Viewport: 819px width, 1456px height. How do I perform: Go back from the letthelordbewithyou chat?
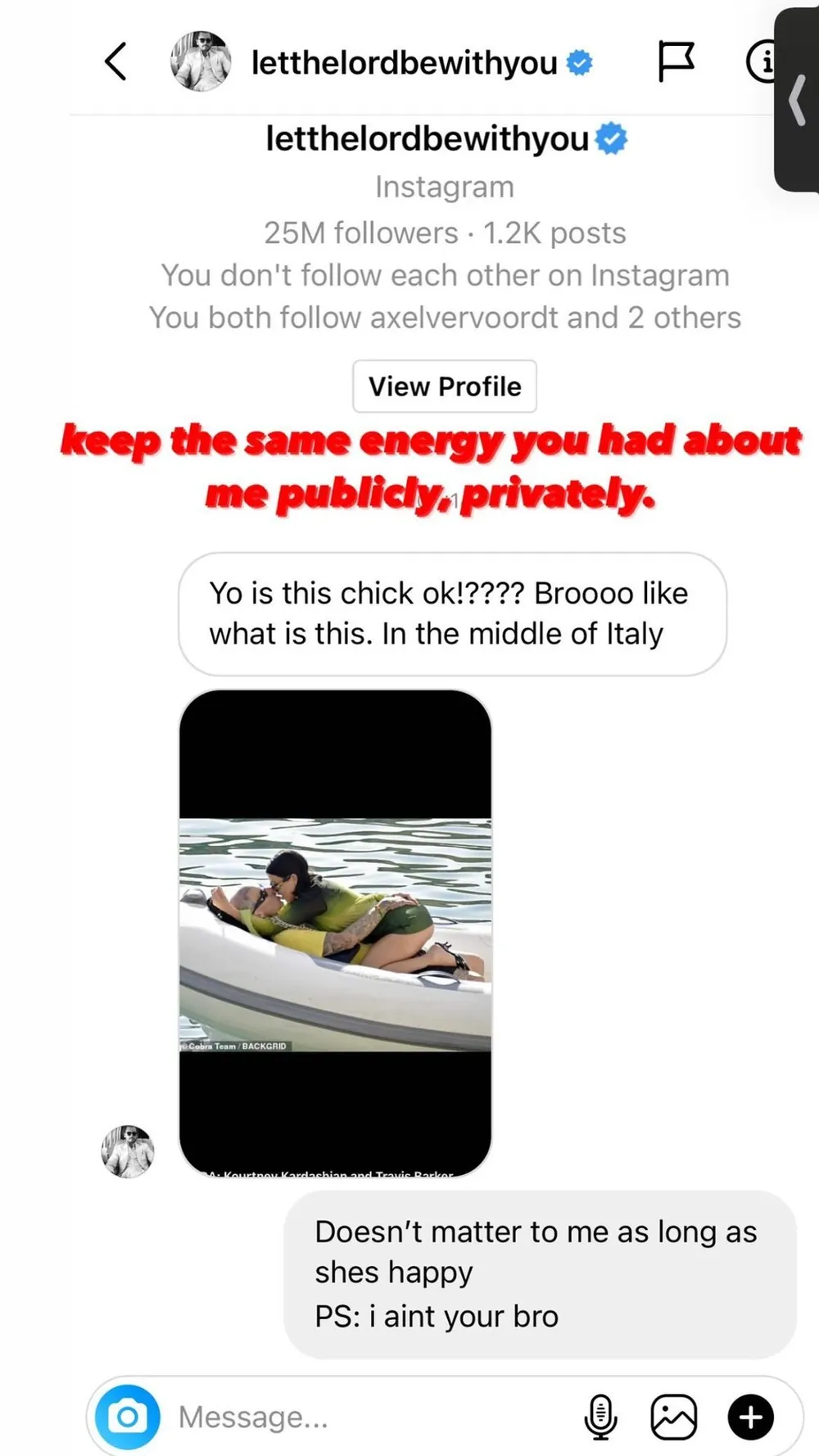[x=115, y=61]
